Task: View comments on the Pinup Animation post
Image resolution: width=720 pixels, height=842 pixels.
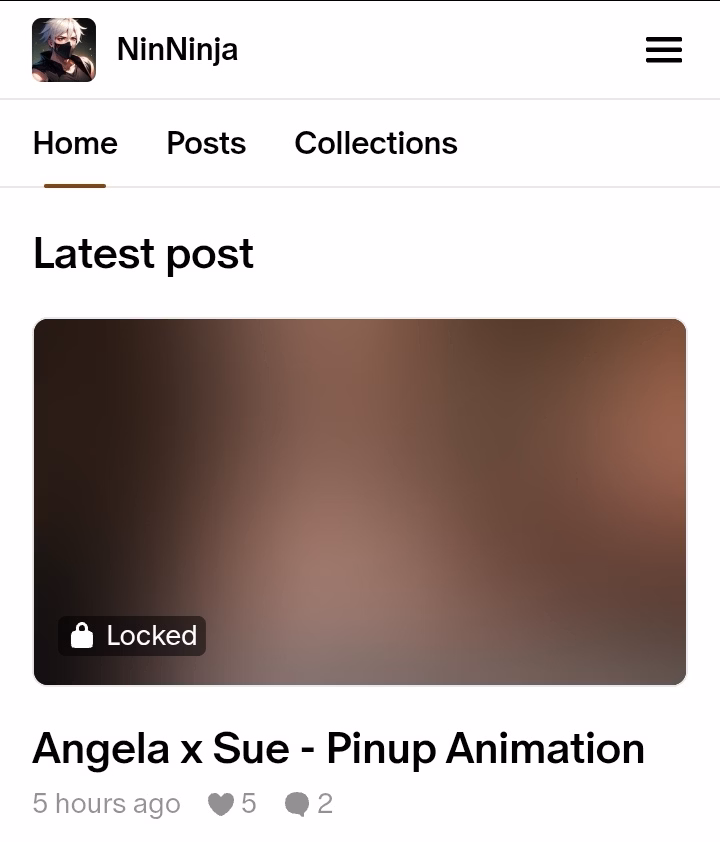Action: pos(297,804)
